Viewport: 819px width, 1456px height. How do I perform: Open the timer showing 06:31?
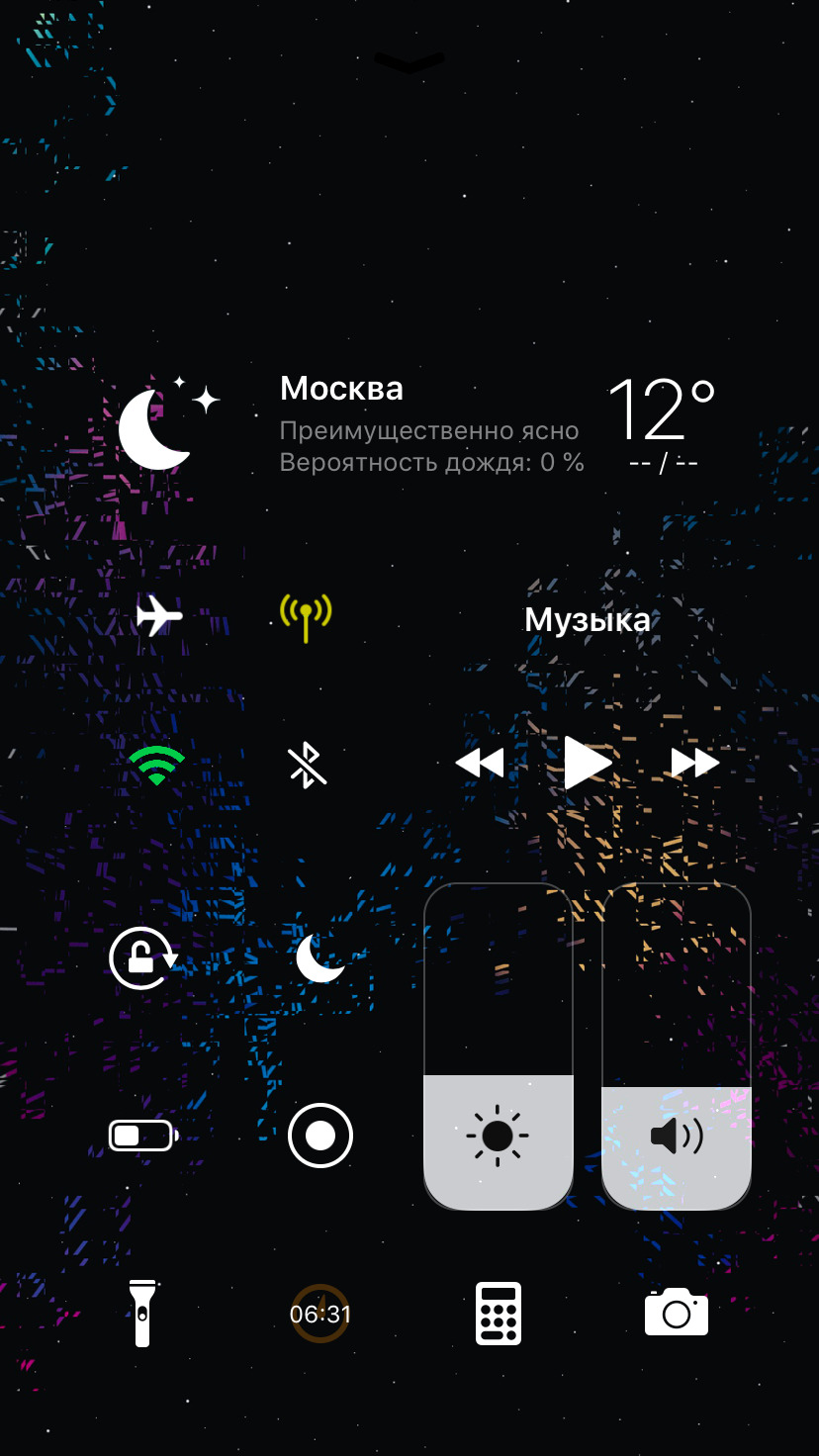320,1314
